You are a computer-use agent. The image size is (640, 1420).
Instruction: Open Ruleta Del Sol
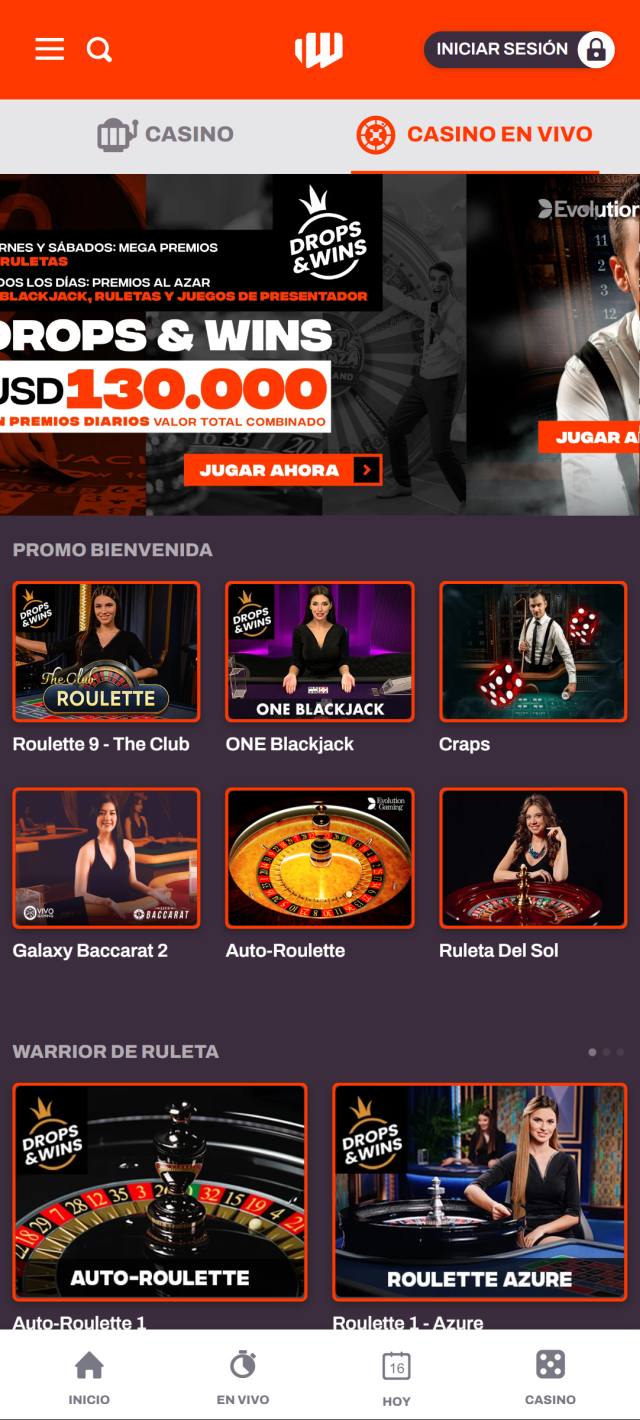click(532, 858)
